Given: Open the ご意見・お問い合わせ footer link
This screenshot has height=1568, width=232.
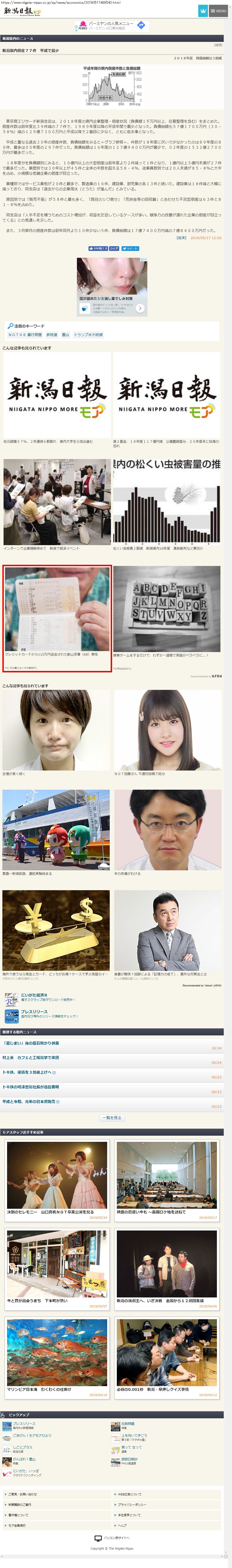Looking at the screenshot, I should (x=22, y=1494).
